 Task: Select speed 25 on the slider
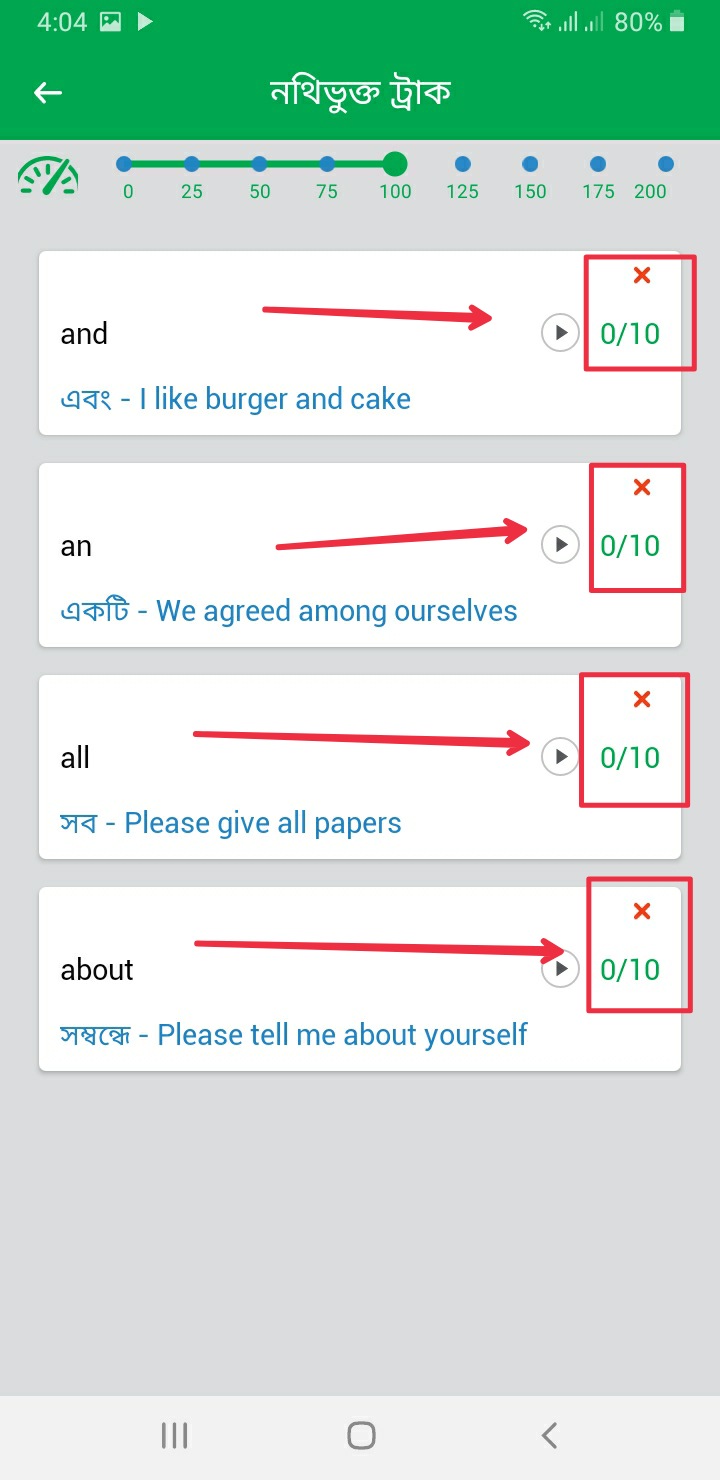(x=192, y=164)
